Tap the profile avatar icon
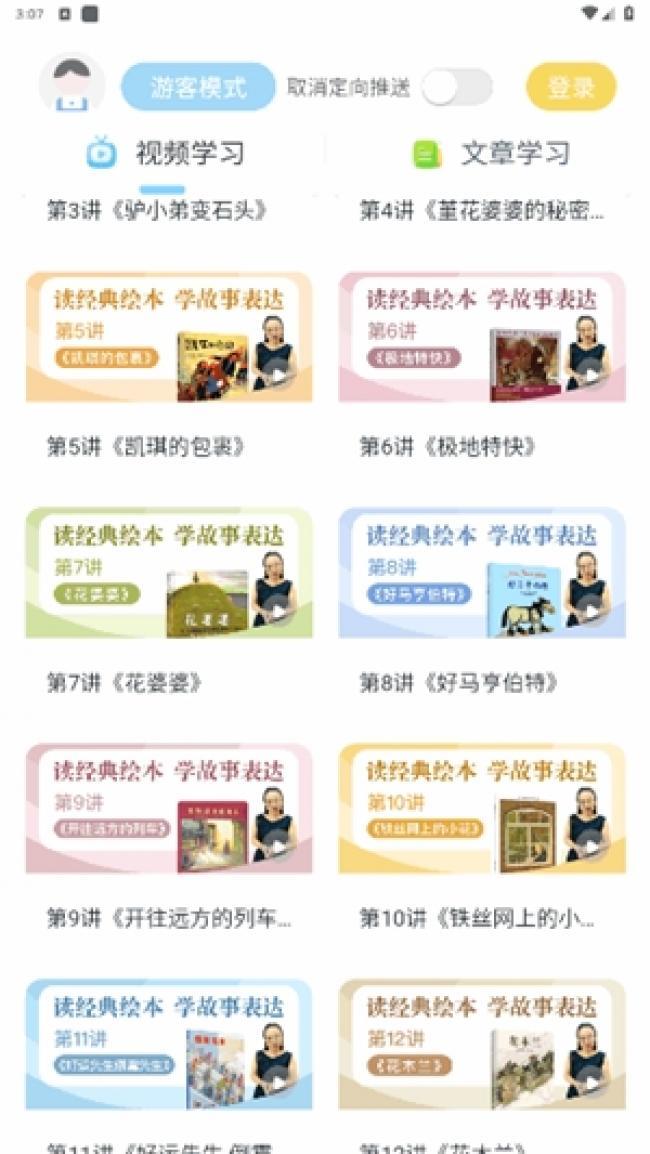The height and width of the screenshot is (1154, 650). click(x=72, y=85)
